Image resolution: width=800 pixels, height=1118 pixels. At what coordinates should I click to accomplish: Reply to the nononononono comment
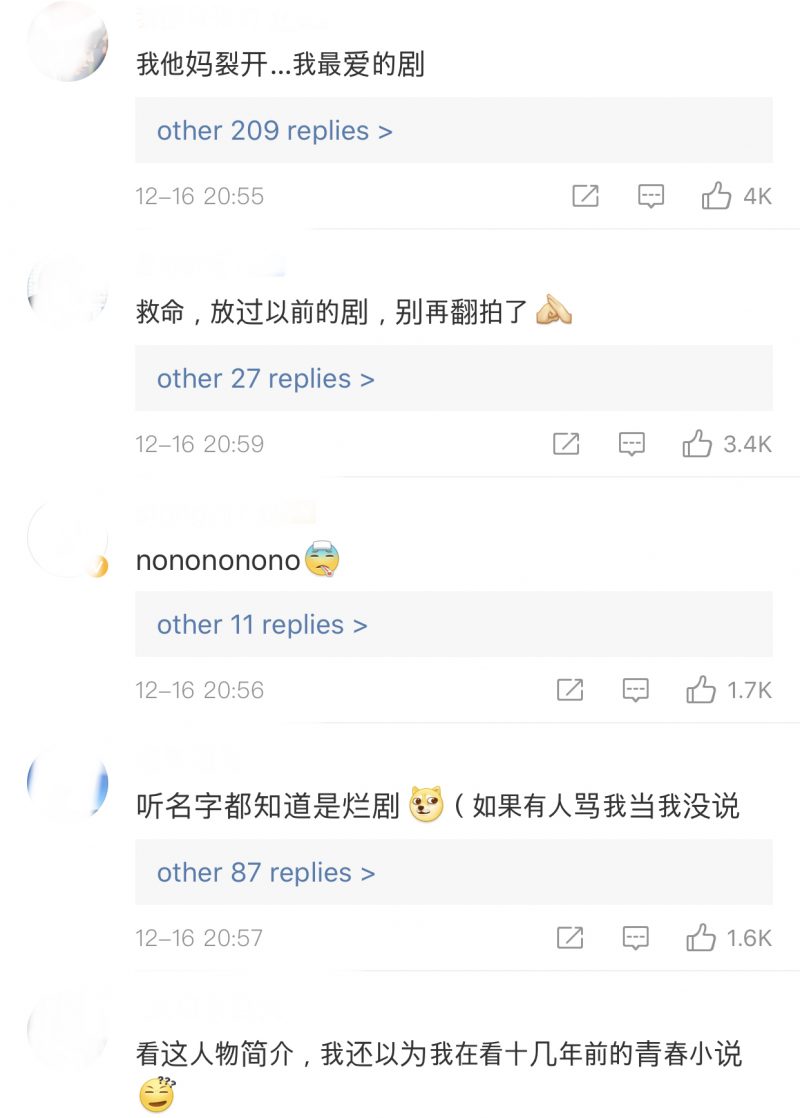636,690
